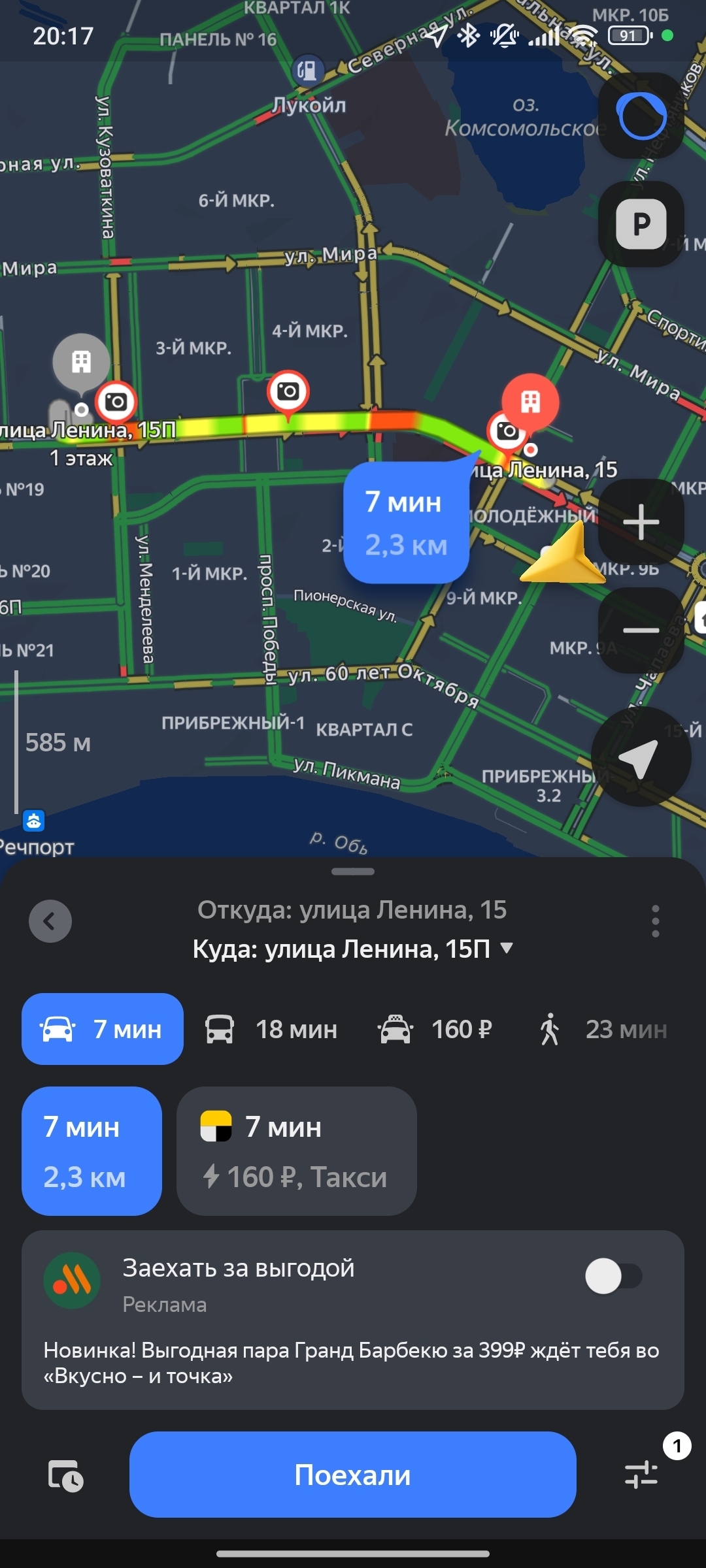706x1568 pixels.
Task: Enable the Заехать за выгодой switch
Action: point(614,1276)
